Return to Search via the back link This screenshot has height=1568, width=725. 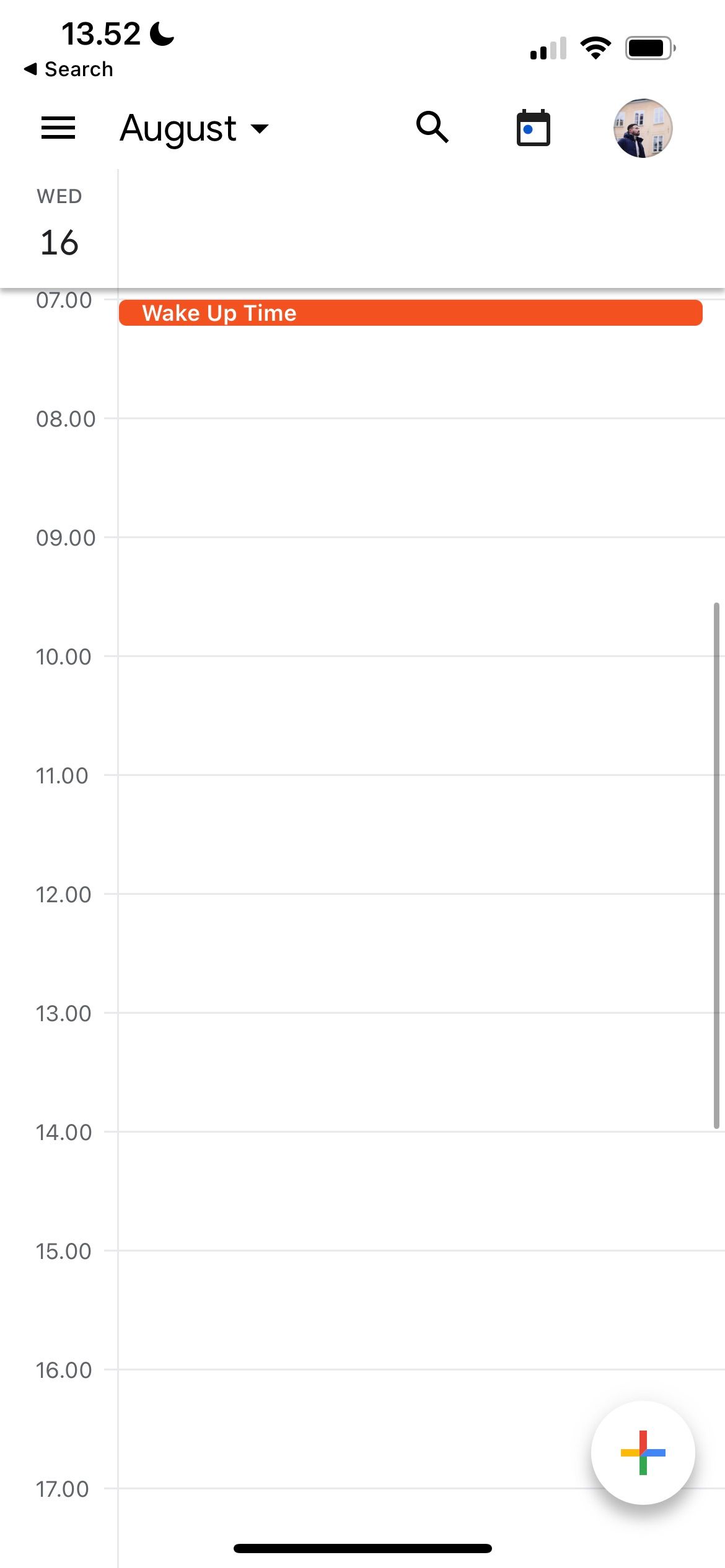point(68,69)
